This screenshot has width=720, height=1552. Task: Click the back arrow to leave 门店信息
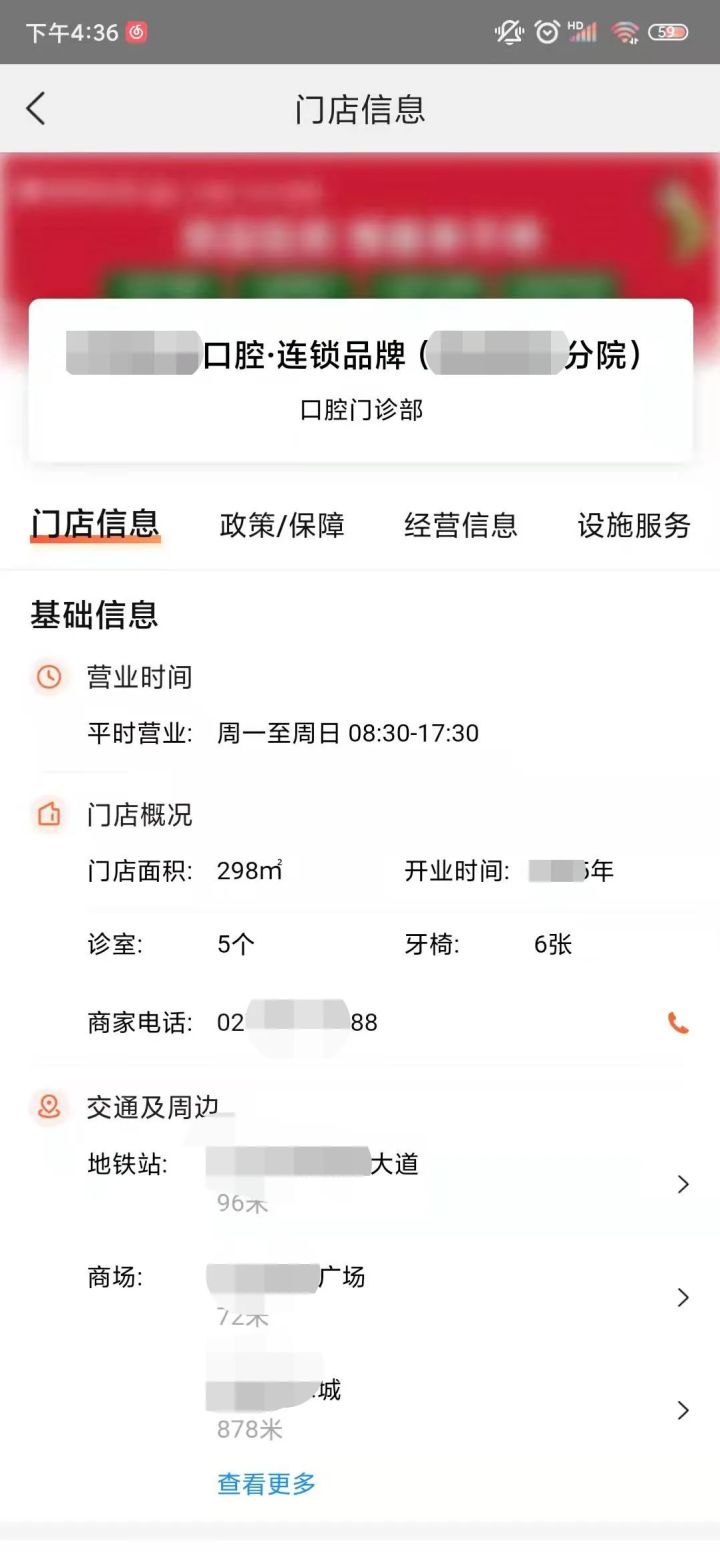coord(36,108)
